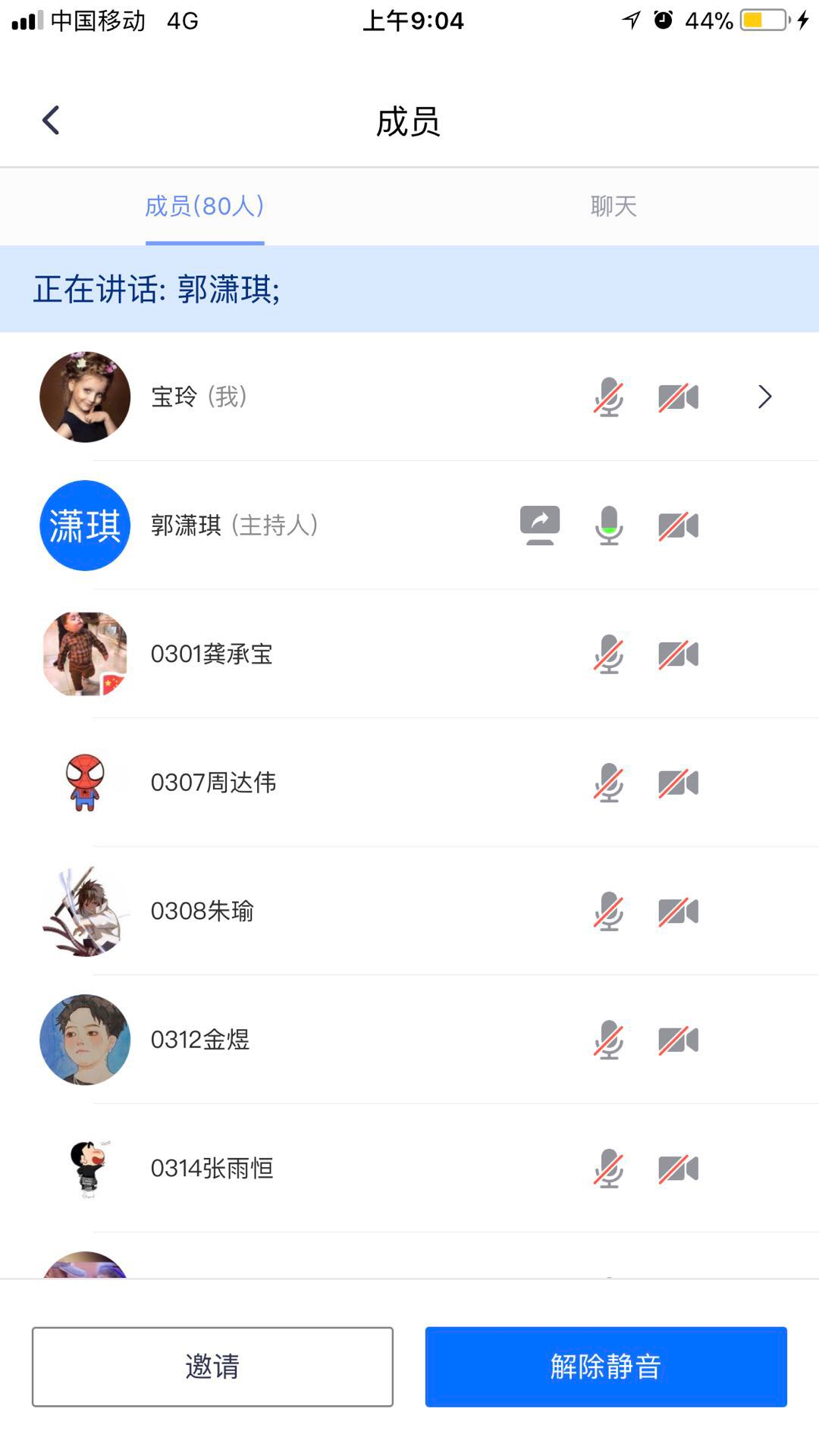Screen dimensions: 819x1456
Task: Tap the camera-off icon beside 宝玲
Action: (x=678, y=397)
